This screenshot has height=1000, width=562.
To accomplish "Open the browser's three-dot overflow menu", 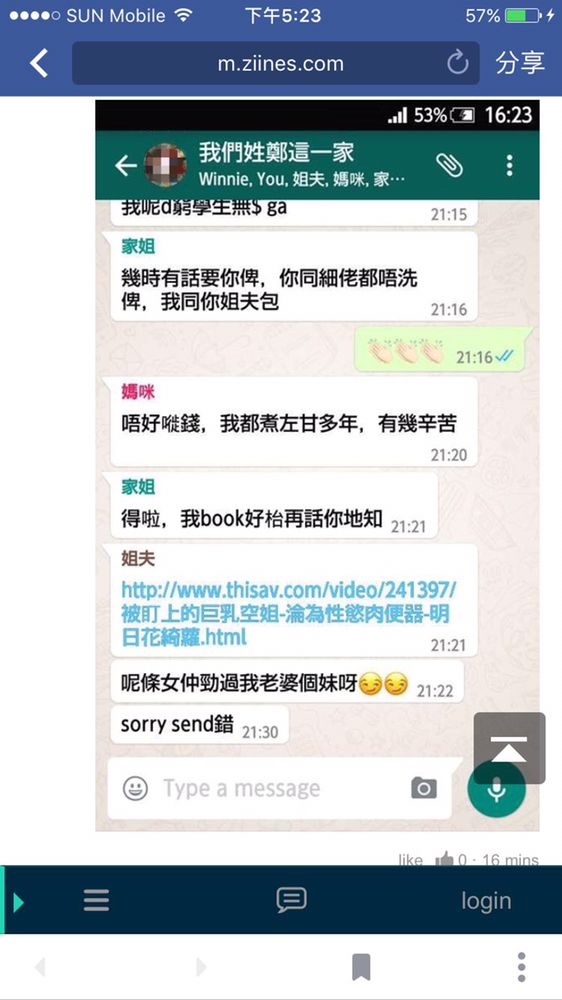I will 521,967.
